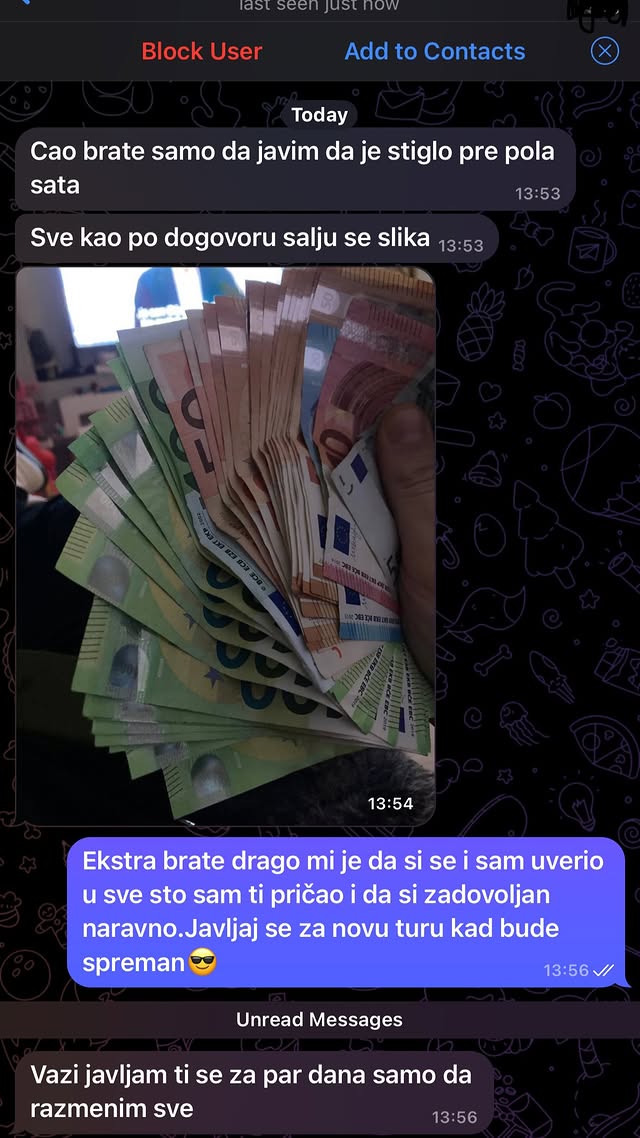Open the received photo from 13:54
Screen dimensions: 640x1138
pyautogui.click(x=225, y=545)
